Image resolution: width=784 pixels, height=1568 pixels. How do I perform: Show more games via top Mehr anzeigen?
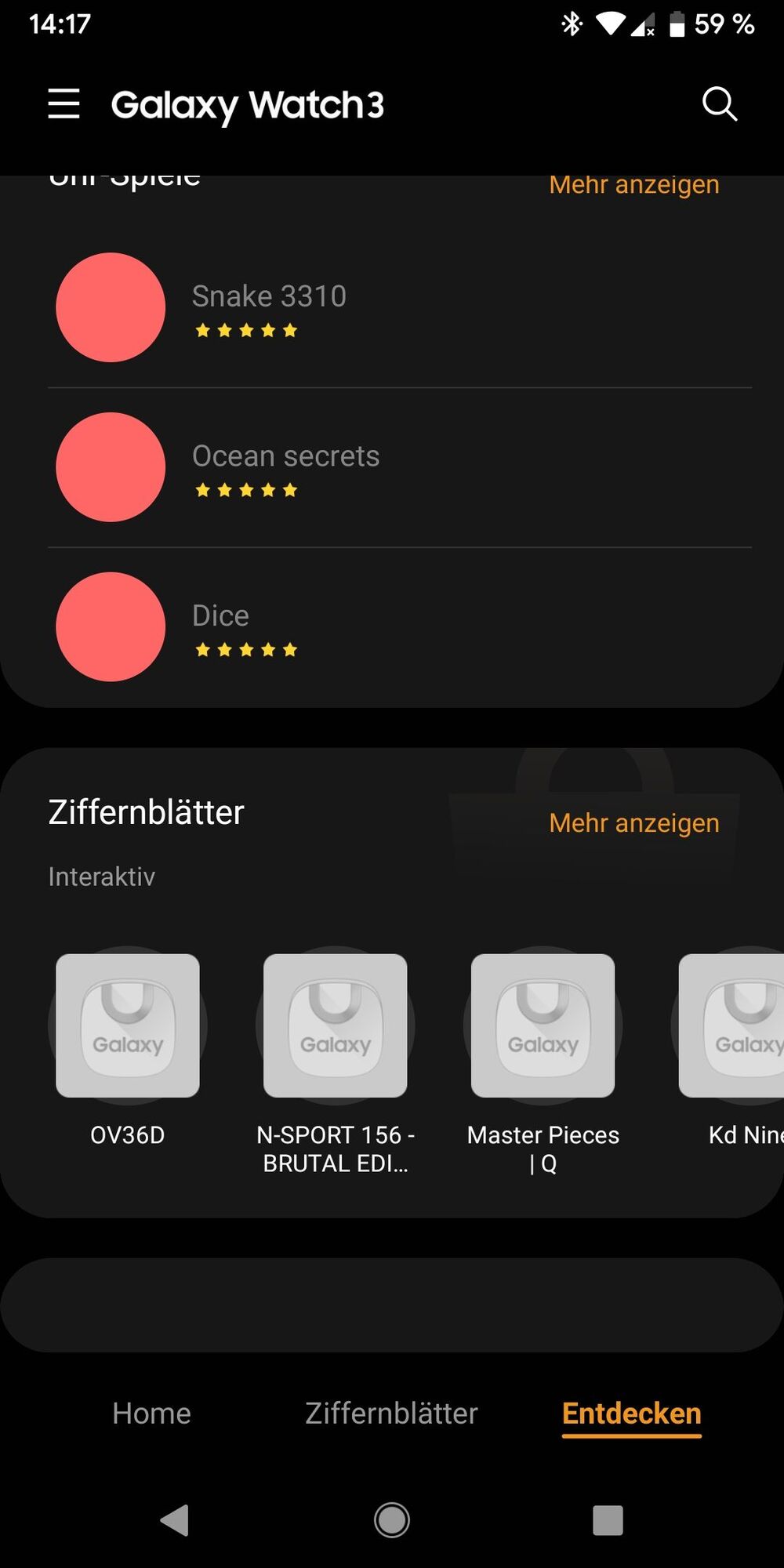coord(633,186)
